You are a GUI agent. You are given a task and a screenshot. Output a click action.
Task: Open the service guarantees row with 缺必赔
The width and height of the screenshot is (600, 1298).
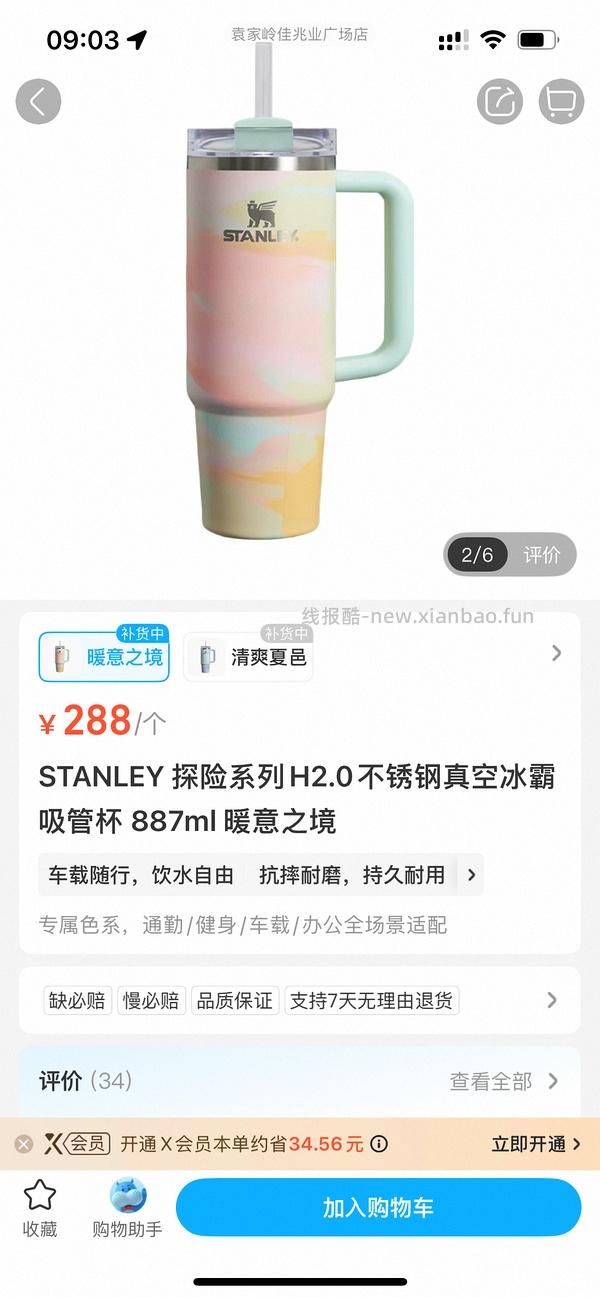pyautogui.click(x=300, y=1000)
